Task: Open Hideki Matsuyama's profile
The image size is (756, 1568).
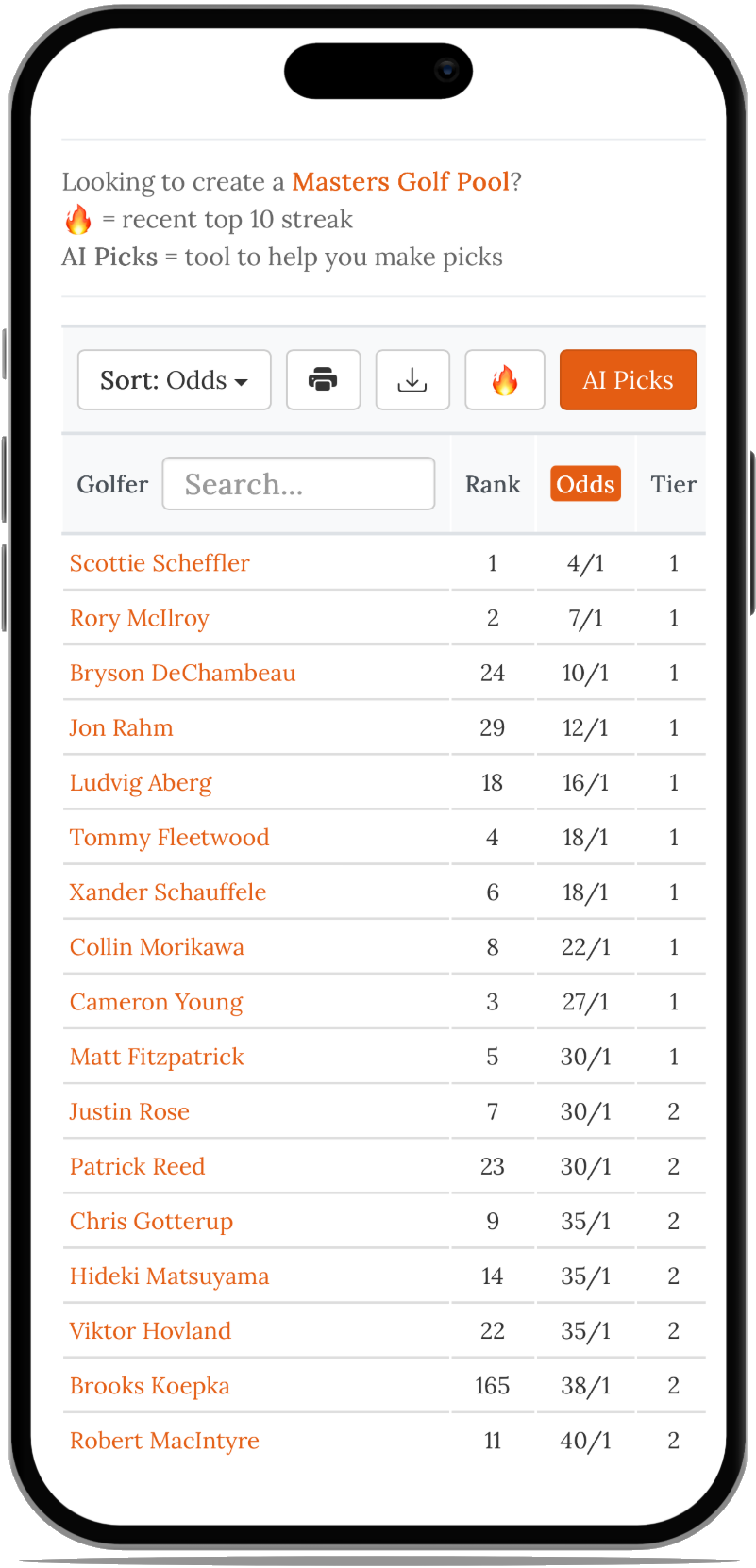Action: point(169,1276)
